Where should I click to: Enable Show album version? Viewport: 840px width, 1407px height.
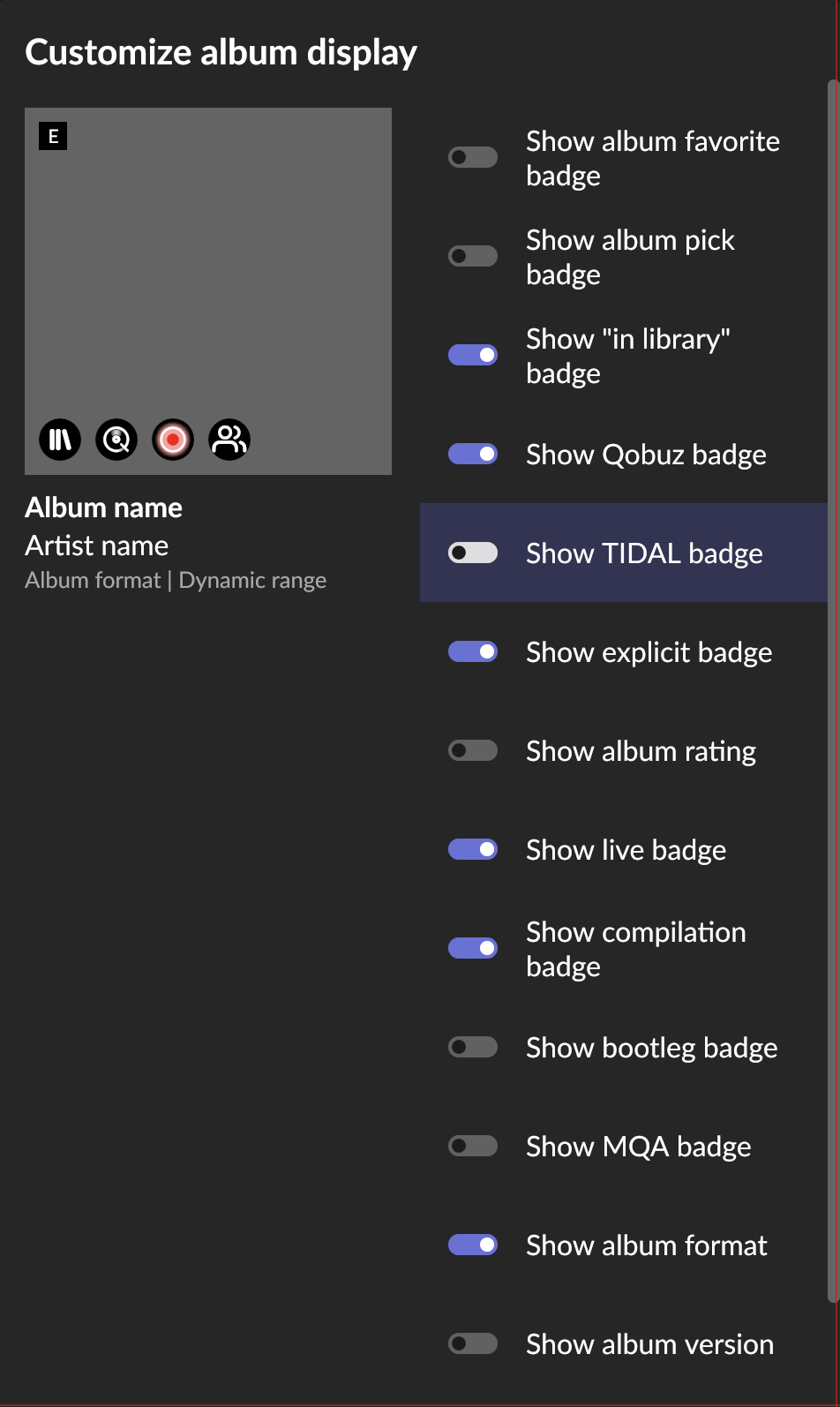click(473, 1343)
